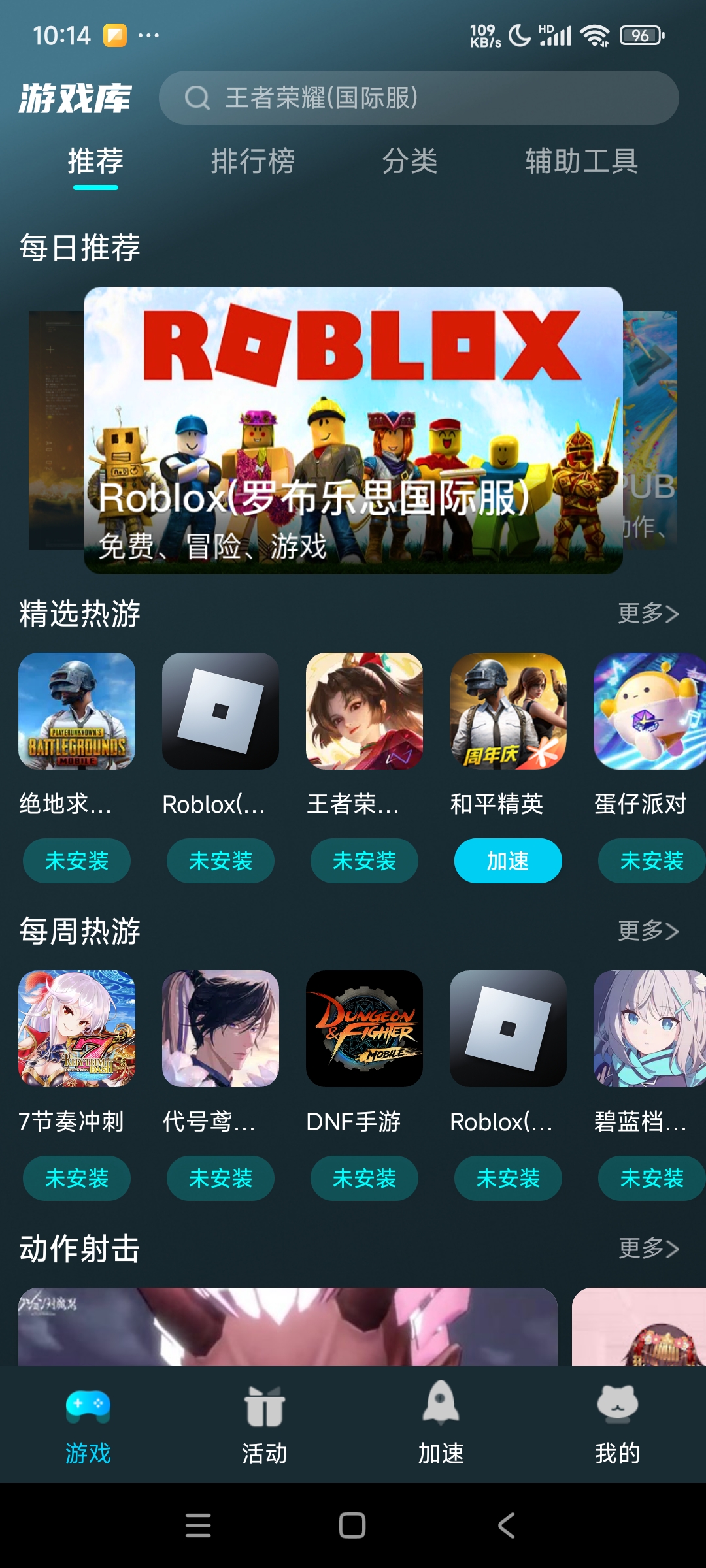The image size is (706, 1568).
Task: Tap 未安装 under 蛋仔派对
Action: pyautogui.click(x=652, y=861)
